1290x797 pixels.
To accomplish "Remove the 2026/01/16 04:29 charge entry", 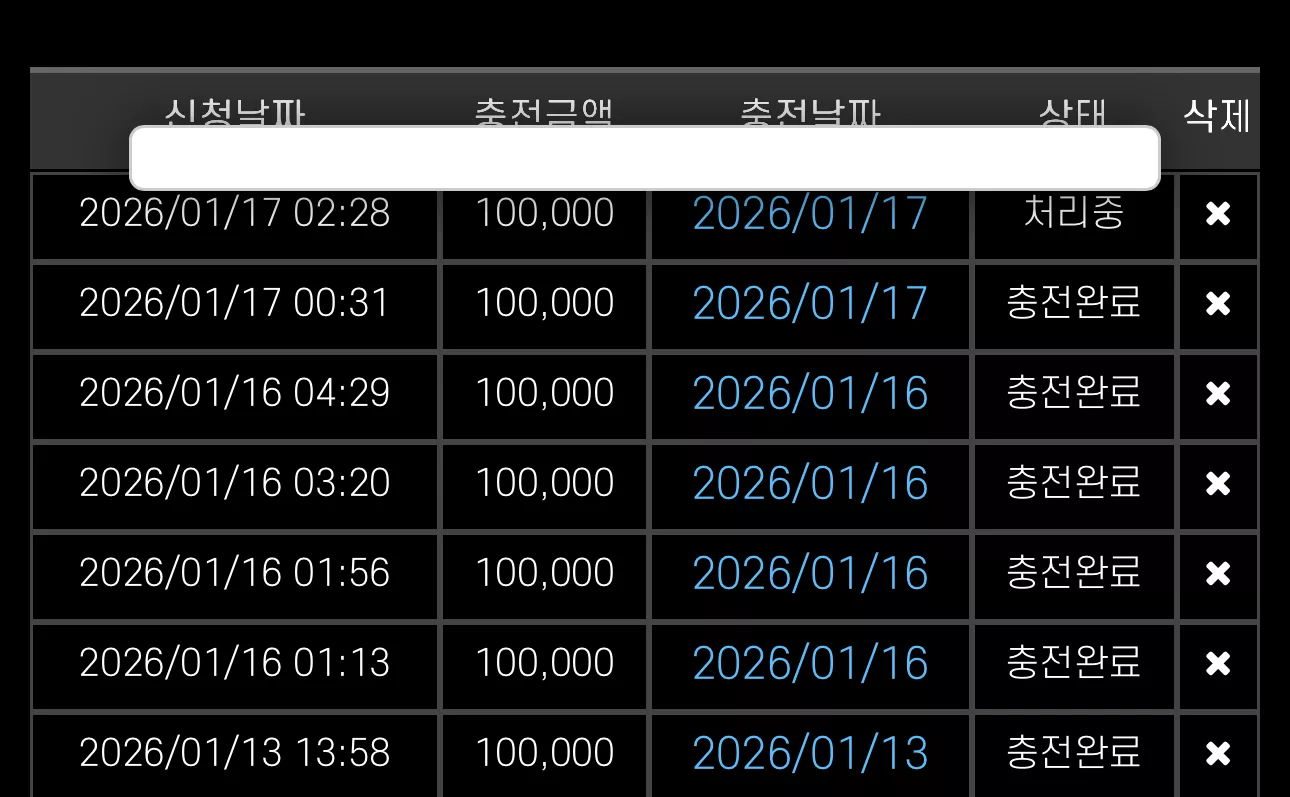I will [x=1218, y=394].
